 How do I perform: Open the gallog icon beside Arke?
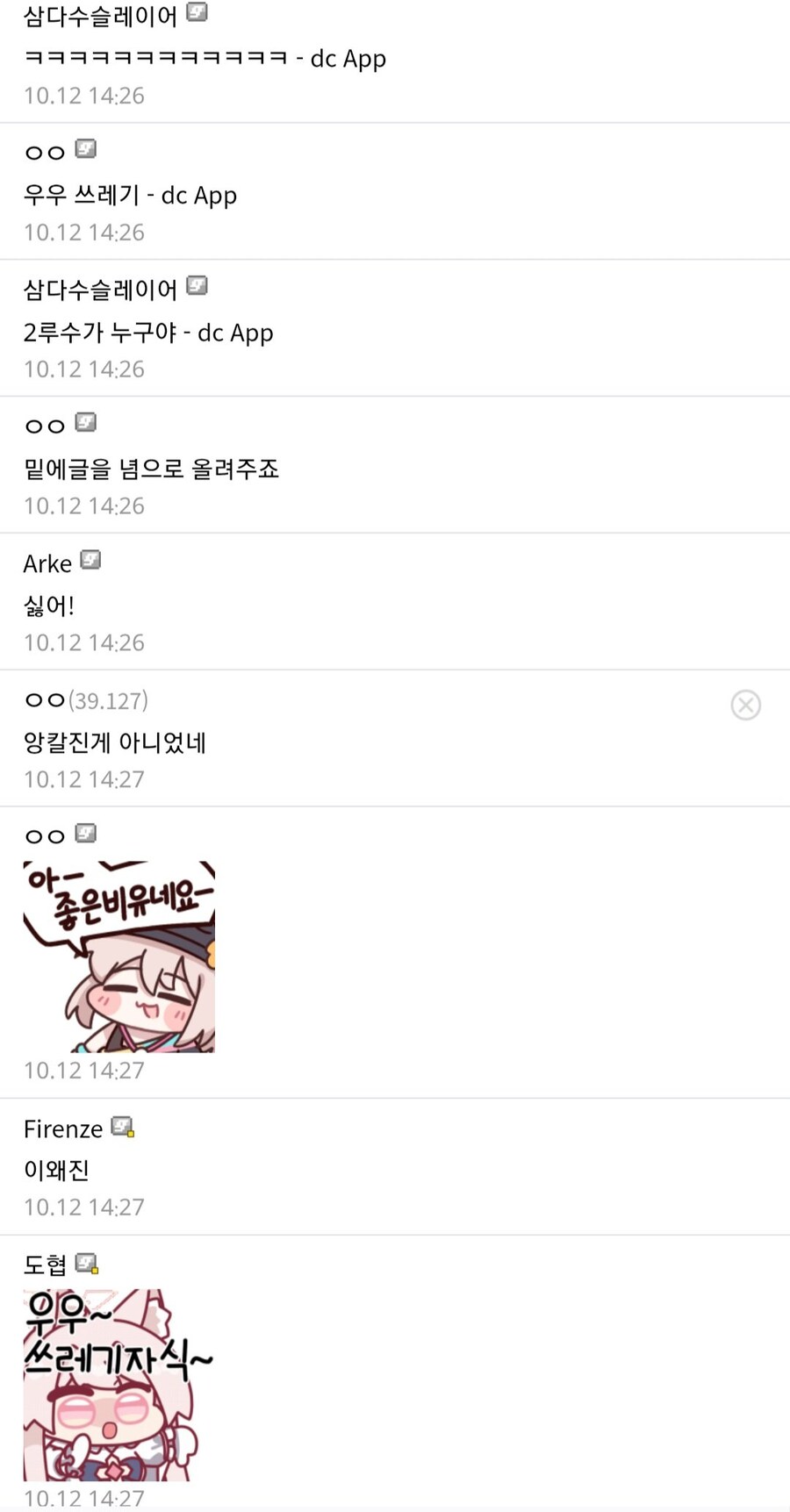90,560
